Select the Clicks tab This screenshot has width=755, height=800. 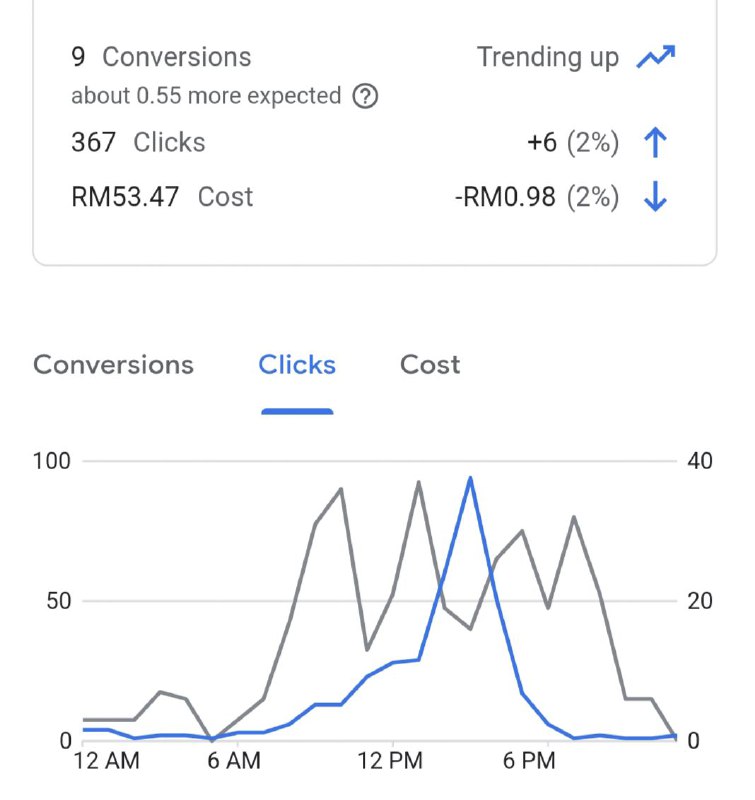[297, 365]
